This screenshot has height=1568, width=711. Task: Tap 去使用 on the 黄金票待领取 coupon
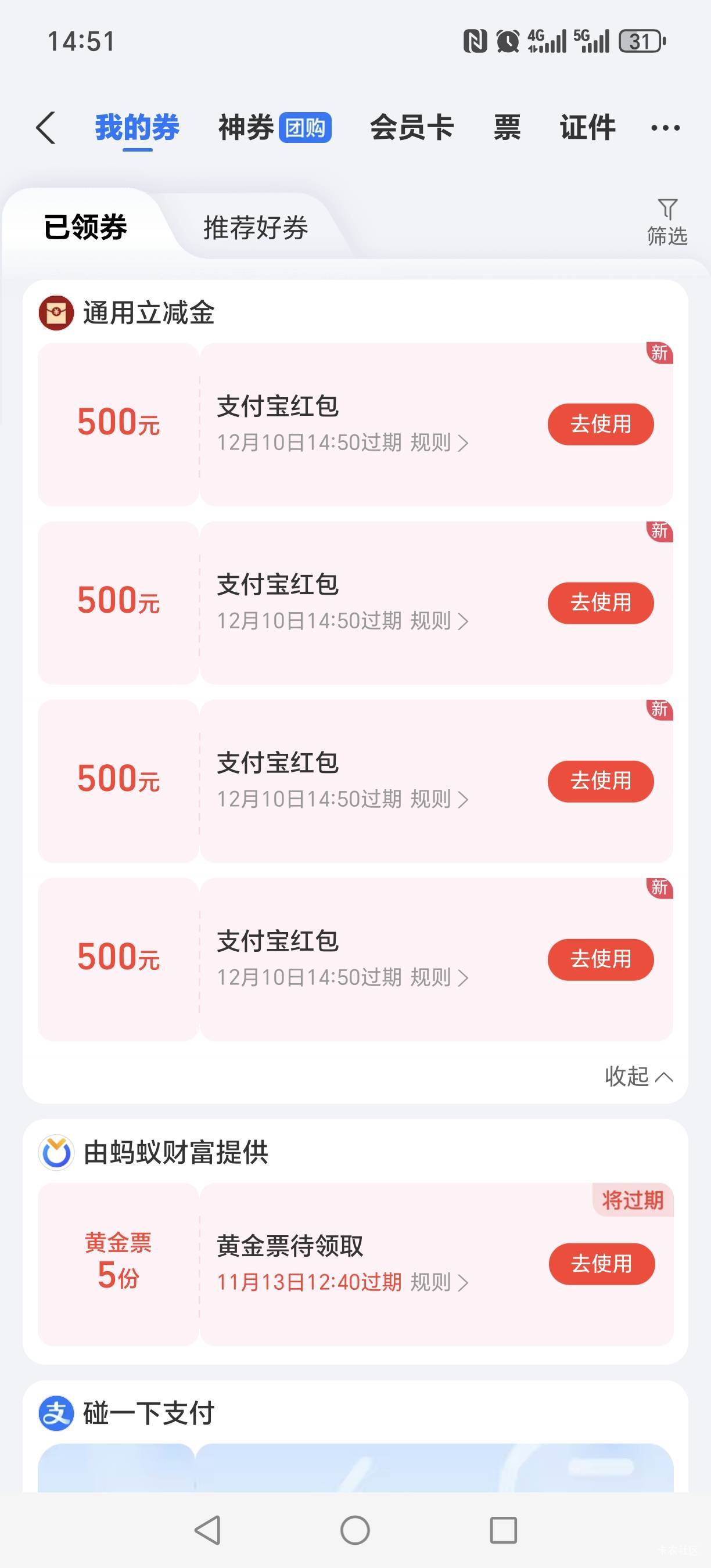click(601, 1264)
